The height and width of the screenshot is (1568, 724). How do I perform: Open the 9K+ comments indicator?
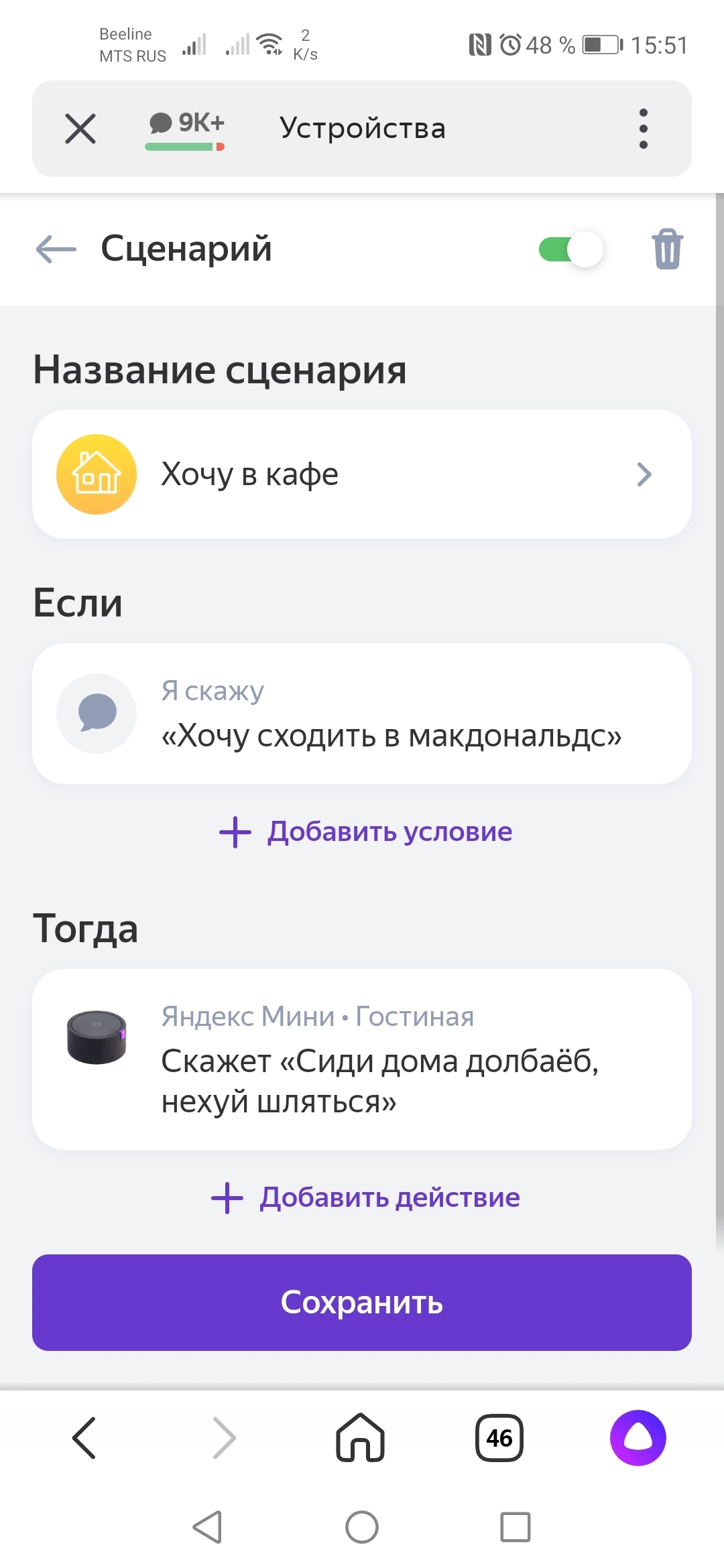pyautogui.click(x=186, y=129)
